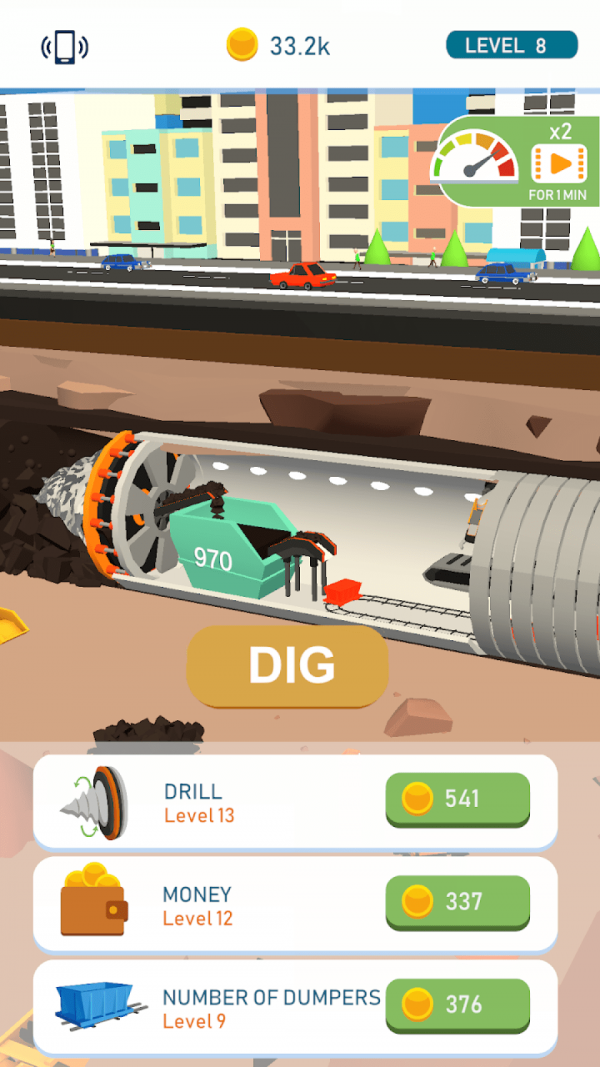Toggle the phone vibration icon

click(64, 46)
